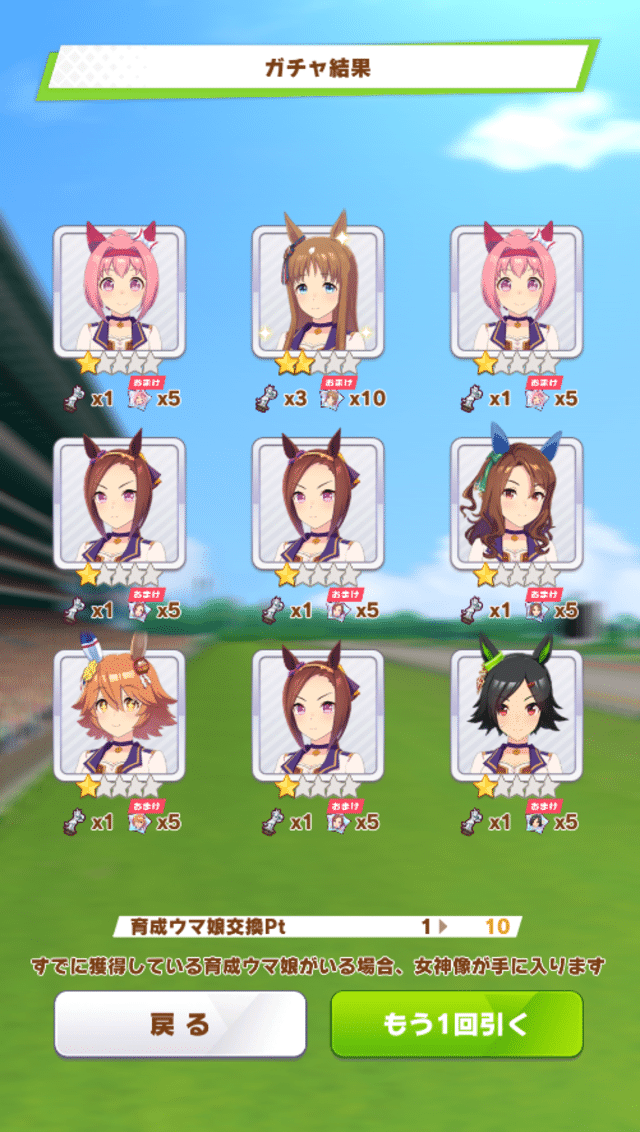The height and width of the screenshot is (1132, 640).
Task: Open the wavy brown-haired blue-eared character card
Action: (x=516, y=502)
